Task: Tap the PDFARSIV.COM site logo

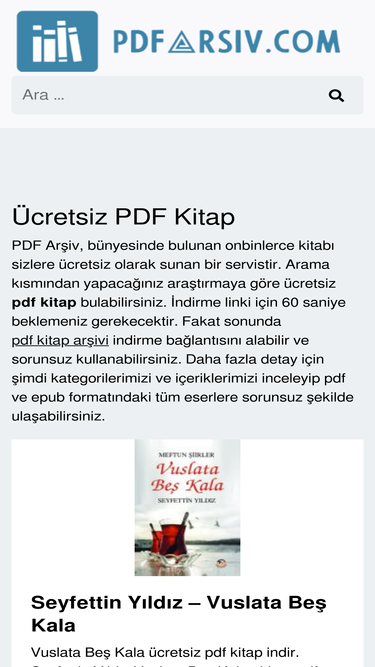Action: pyautogui.click(x=179, y=41)
